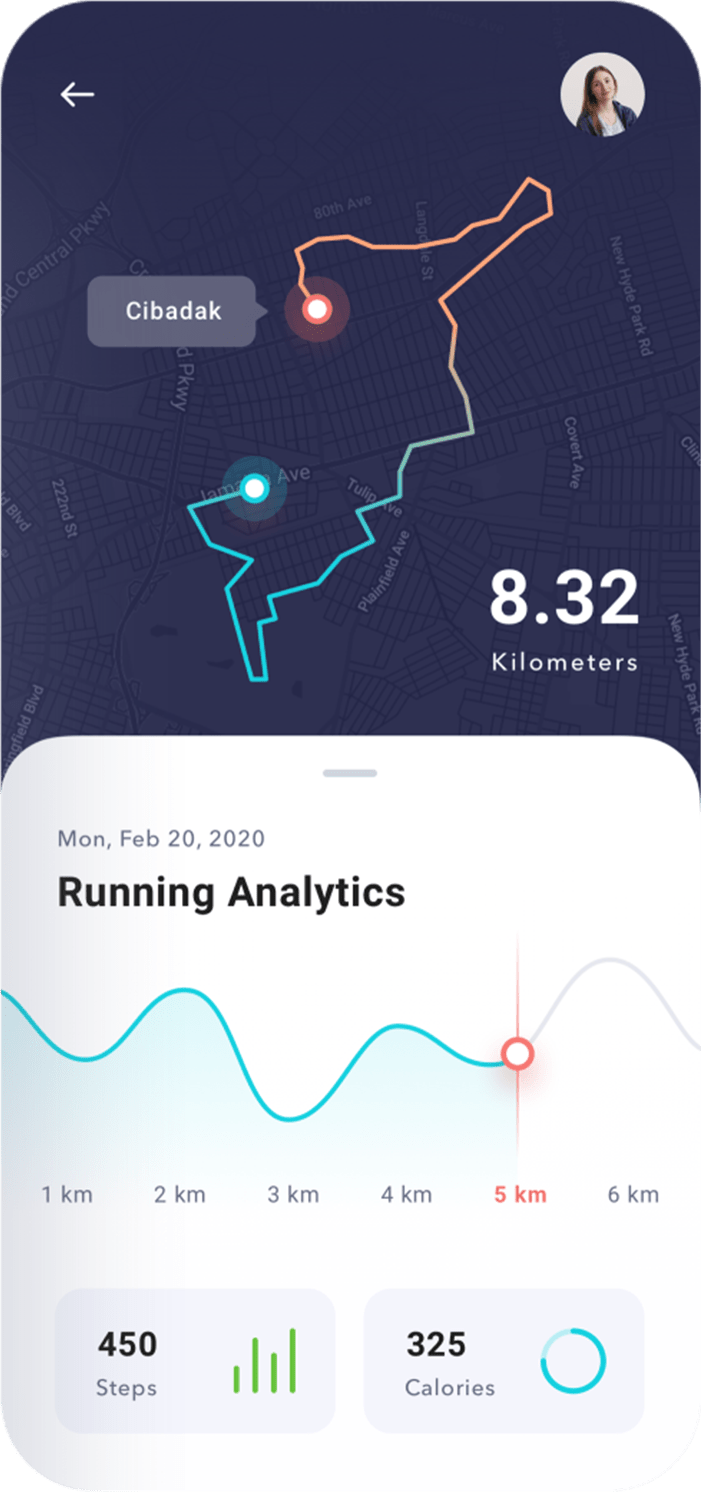This screenshot has width=703, height=1492.
Task: Select the 6 km chart point
Action: pyautogui.click(x=633, y=1194)
